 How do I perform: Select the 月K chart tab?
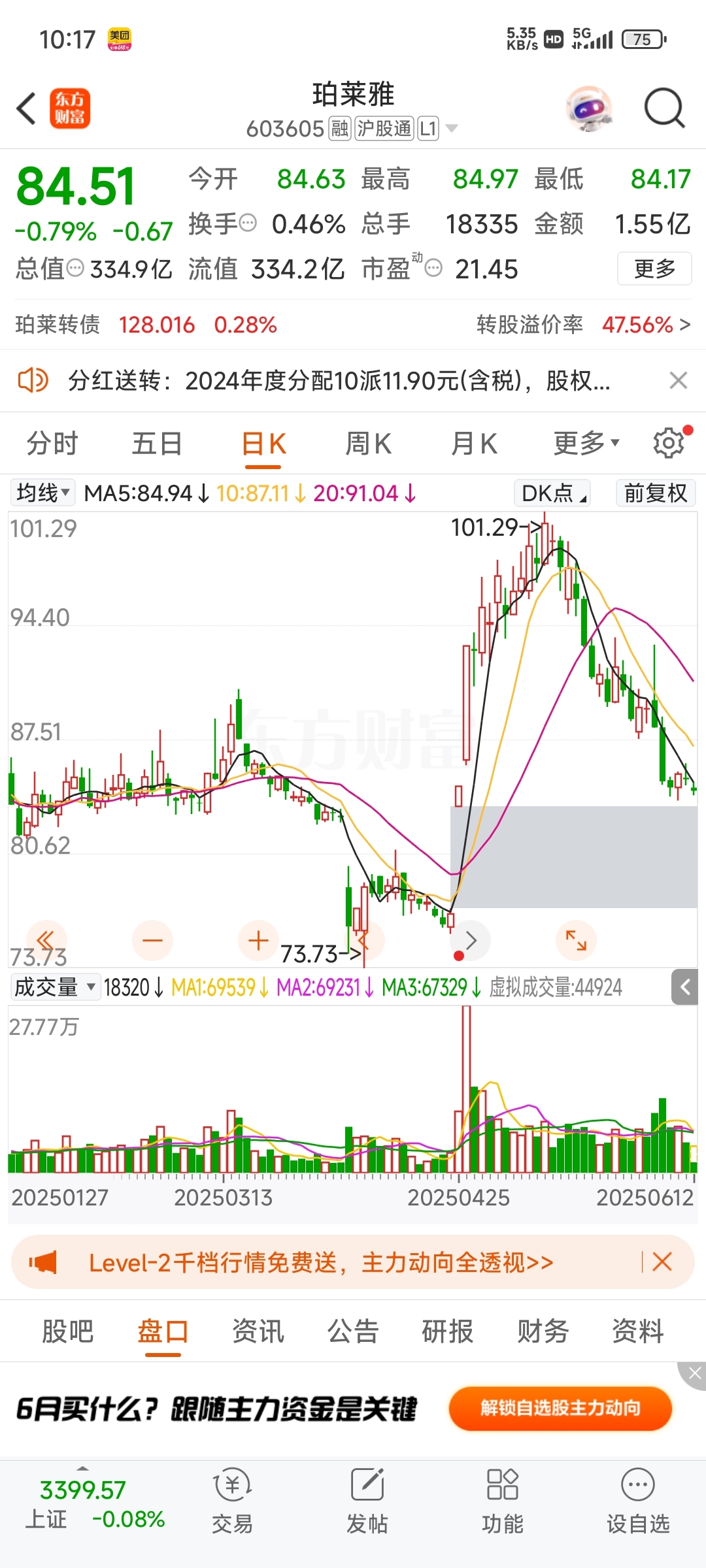[x=474, y=444]
